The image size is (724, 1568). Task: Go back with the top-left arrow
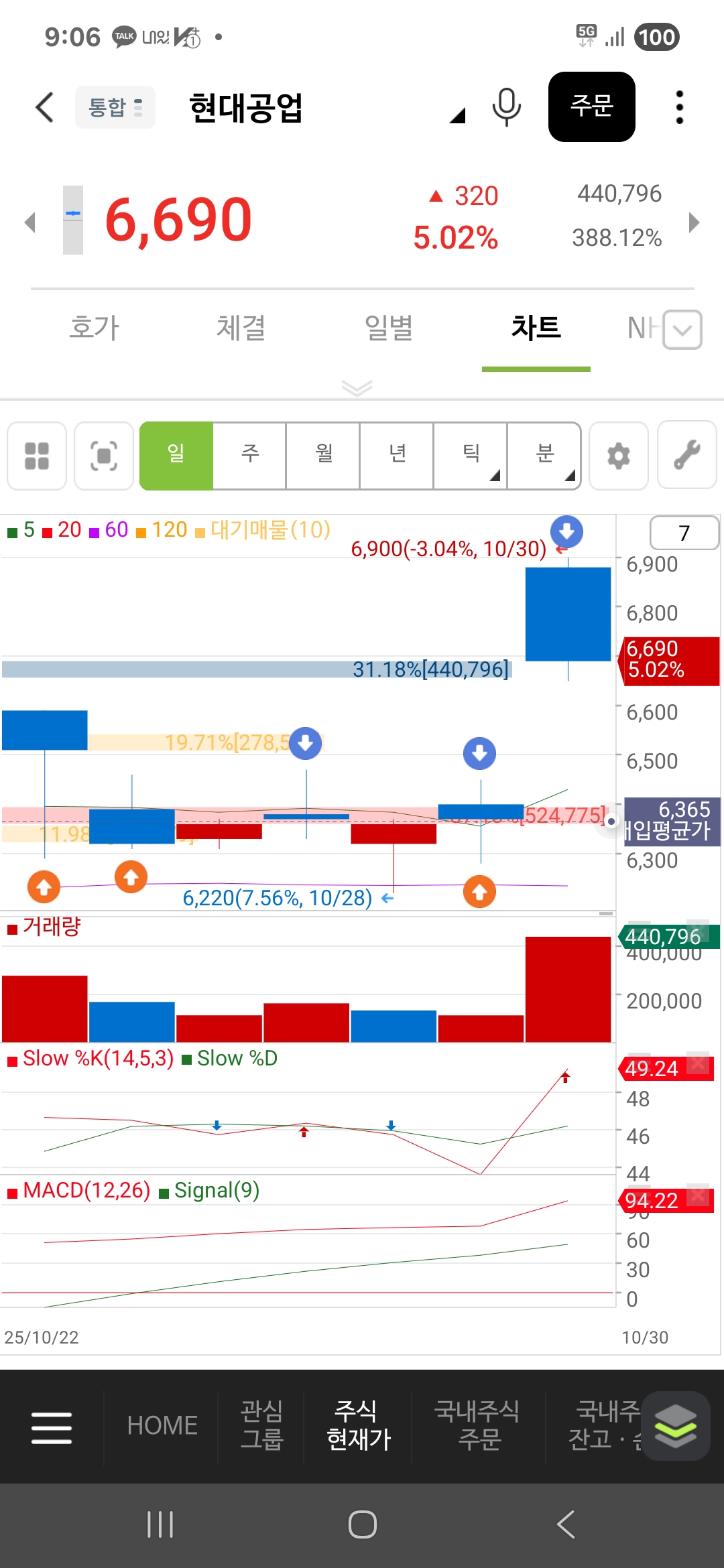[x=44, y=107]
